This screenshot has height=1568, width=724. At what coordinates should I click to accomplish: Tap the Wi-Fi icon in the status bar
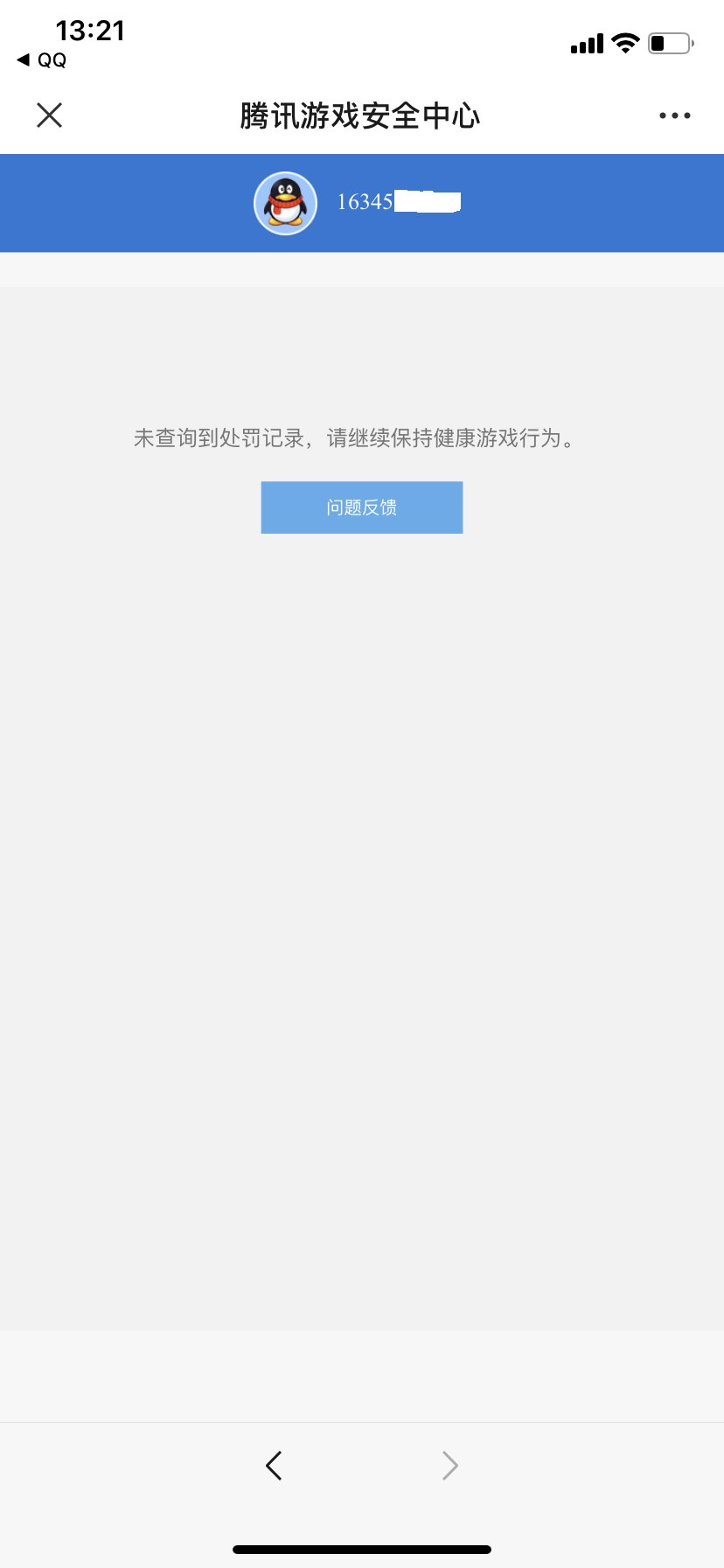(623, 42)
